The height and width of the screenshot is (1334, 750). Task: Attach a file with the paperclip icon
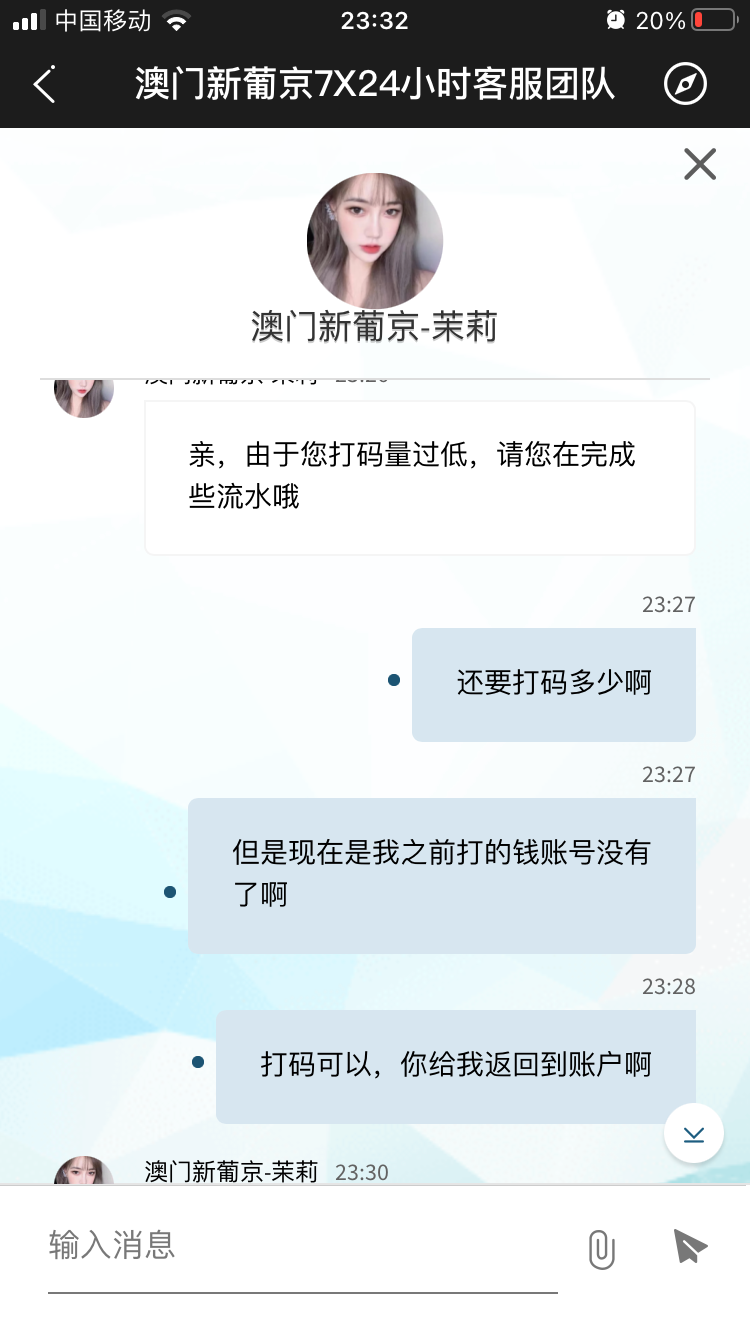coord(601,1248)
